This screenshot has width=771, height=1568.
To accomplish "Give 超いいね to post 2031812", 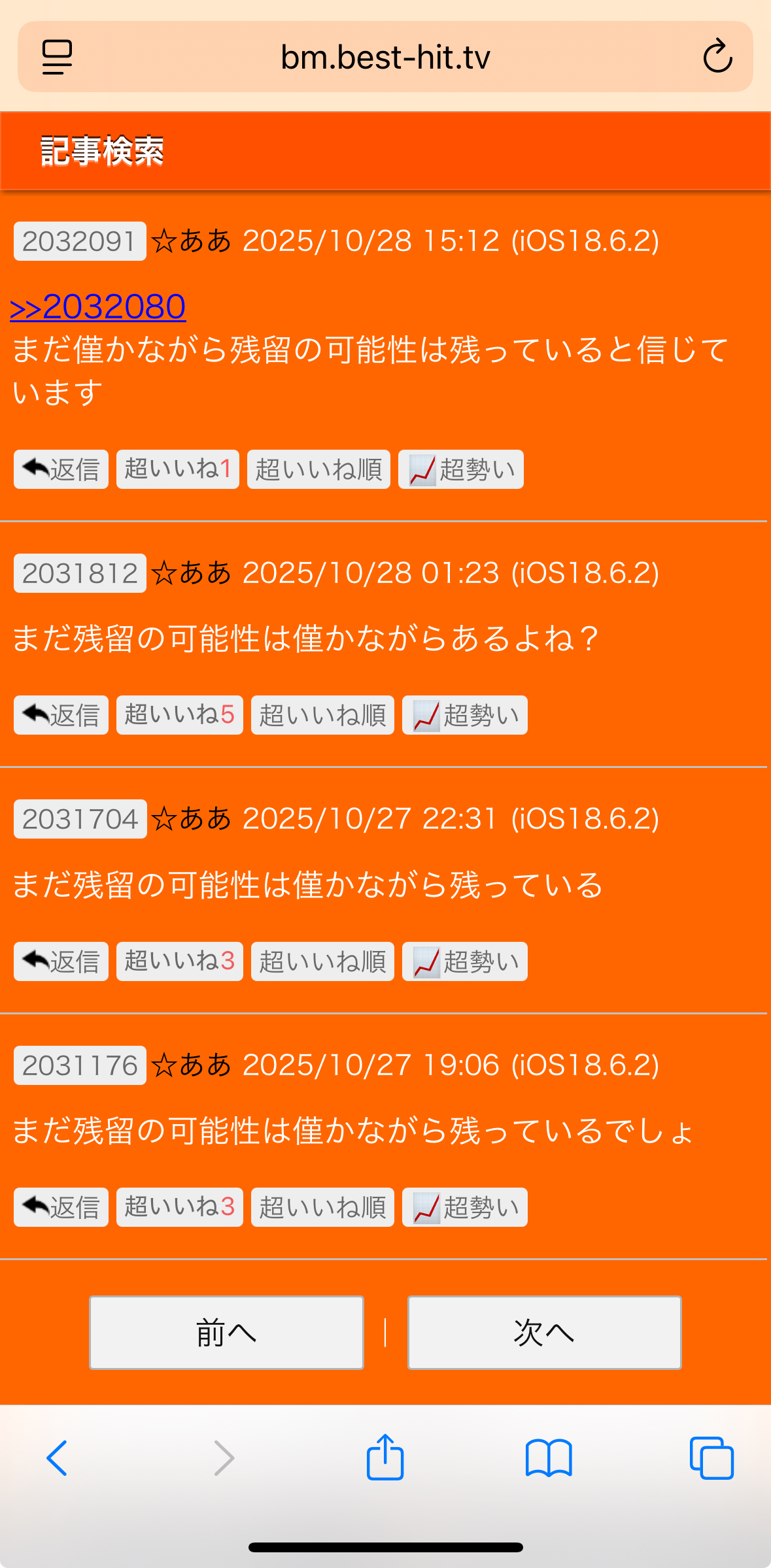I will tap(179, 715).
